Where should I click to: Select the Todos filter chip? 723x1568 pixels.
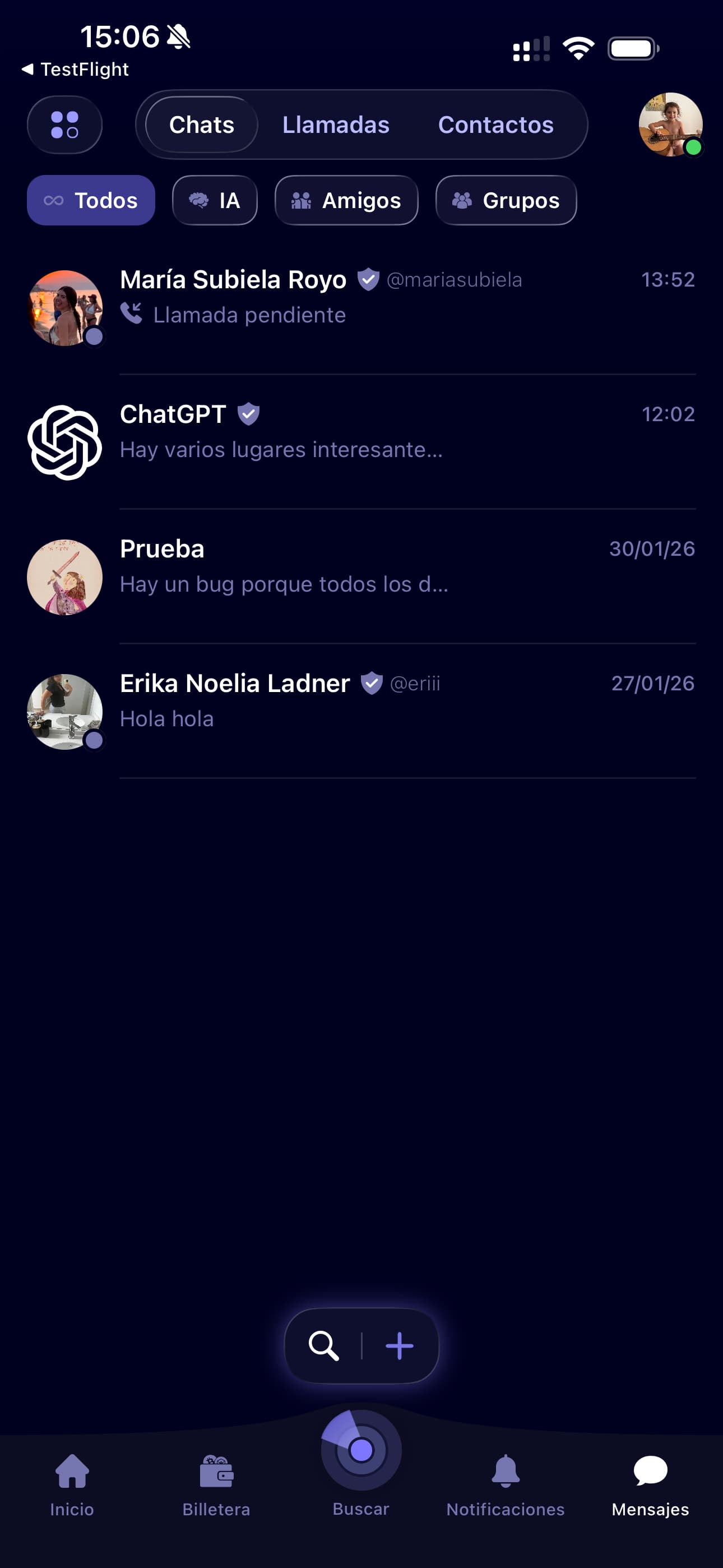(90, 200)
